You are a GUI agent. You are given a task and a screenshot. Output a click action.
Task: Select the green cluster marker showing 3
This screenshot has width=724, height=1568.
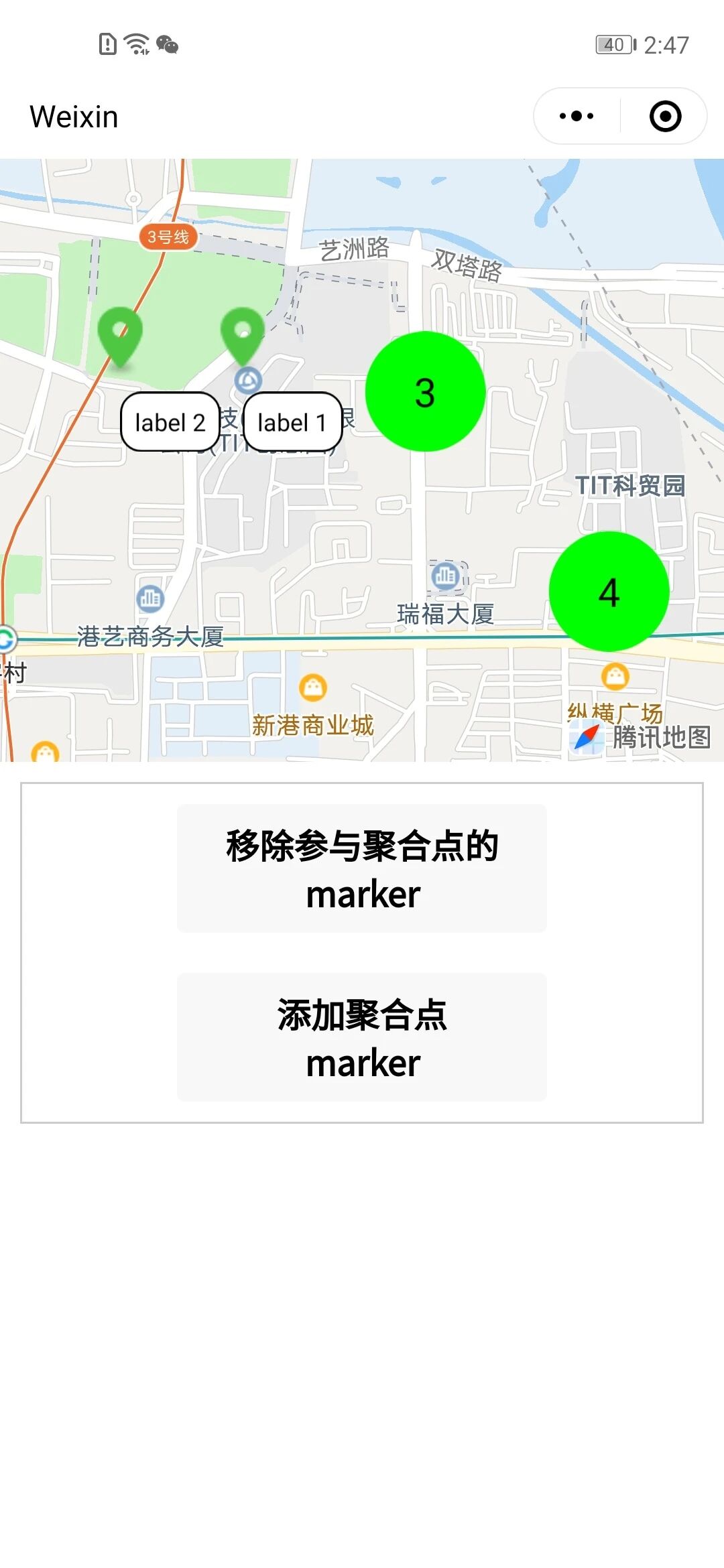click(x=425, y=391)
